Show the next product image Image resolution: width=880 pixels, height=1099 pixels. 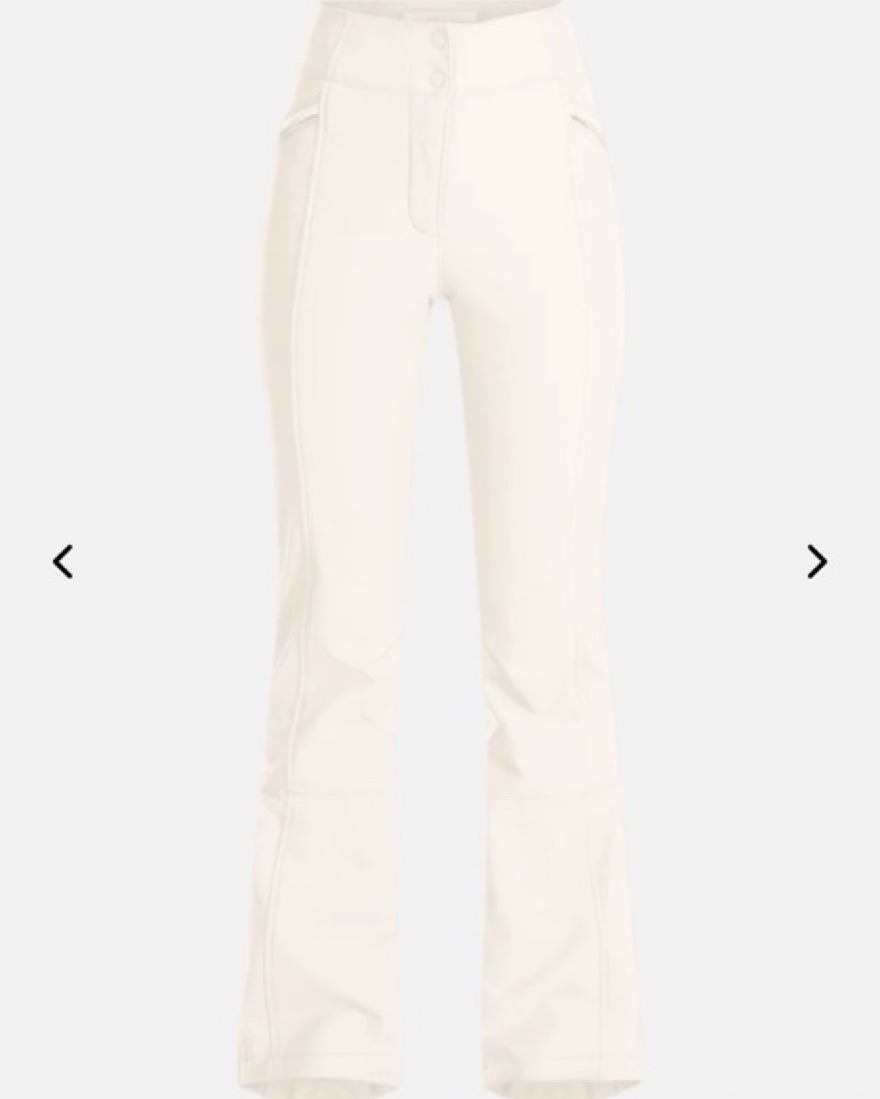(817, 562)
